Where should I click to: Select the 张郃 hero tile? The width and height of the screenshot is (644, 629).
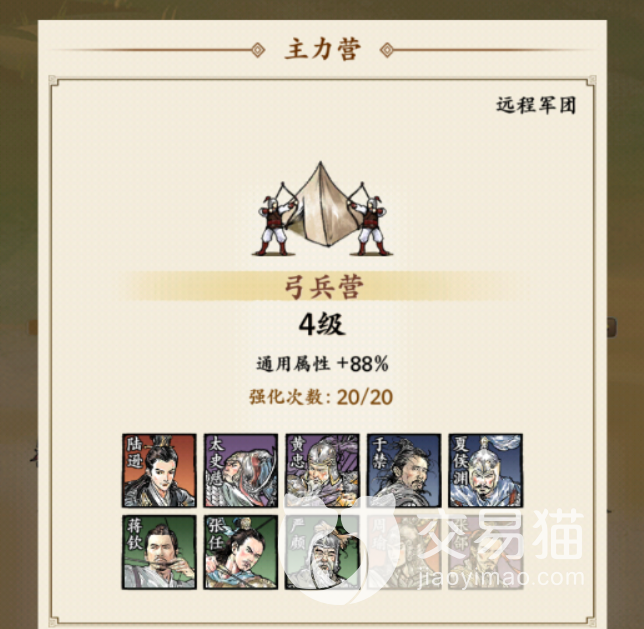pyautogui.click(x=485, y=552)
